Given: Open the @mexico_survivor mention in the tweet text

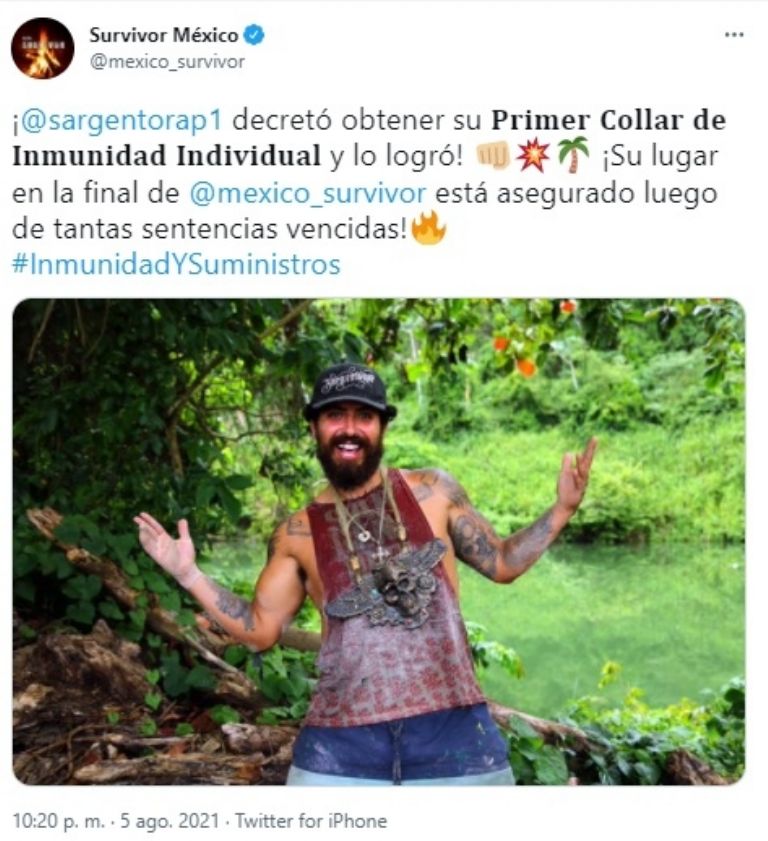Looking at the screenshot, I should point(307,193).
